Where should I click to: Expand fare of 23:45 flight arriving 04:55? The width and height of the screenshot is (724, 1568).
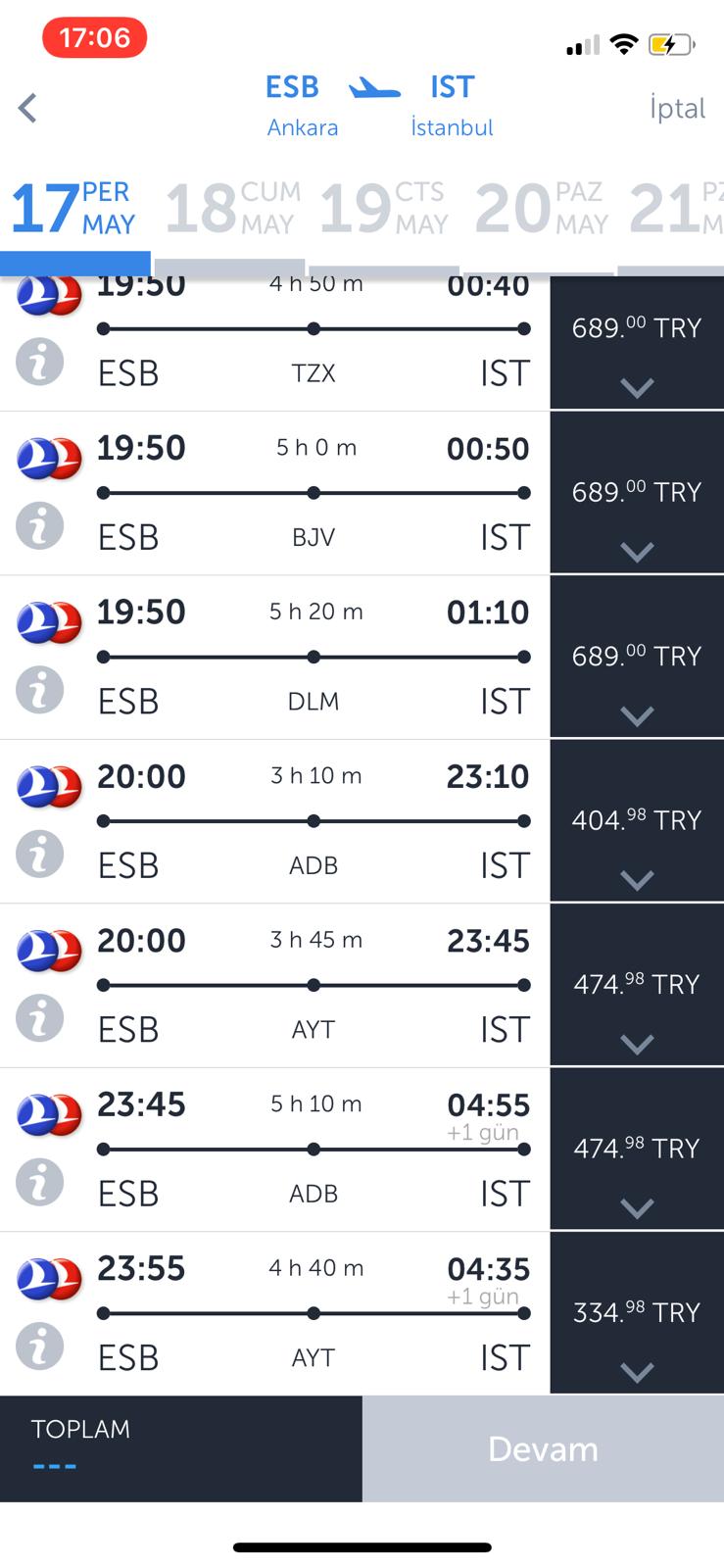637,1150
